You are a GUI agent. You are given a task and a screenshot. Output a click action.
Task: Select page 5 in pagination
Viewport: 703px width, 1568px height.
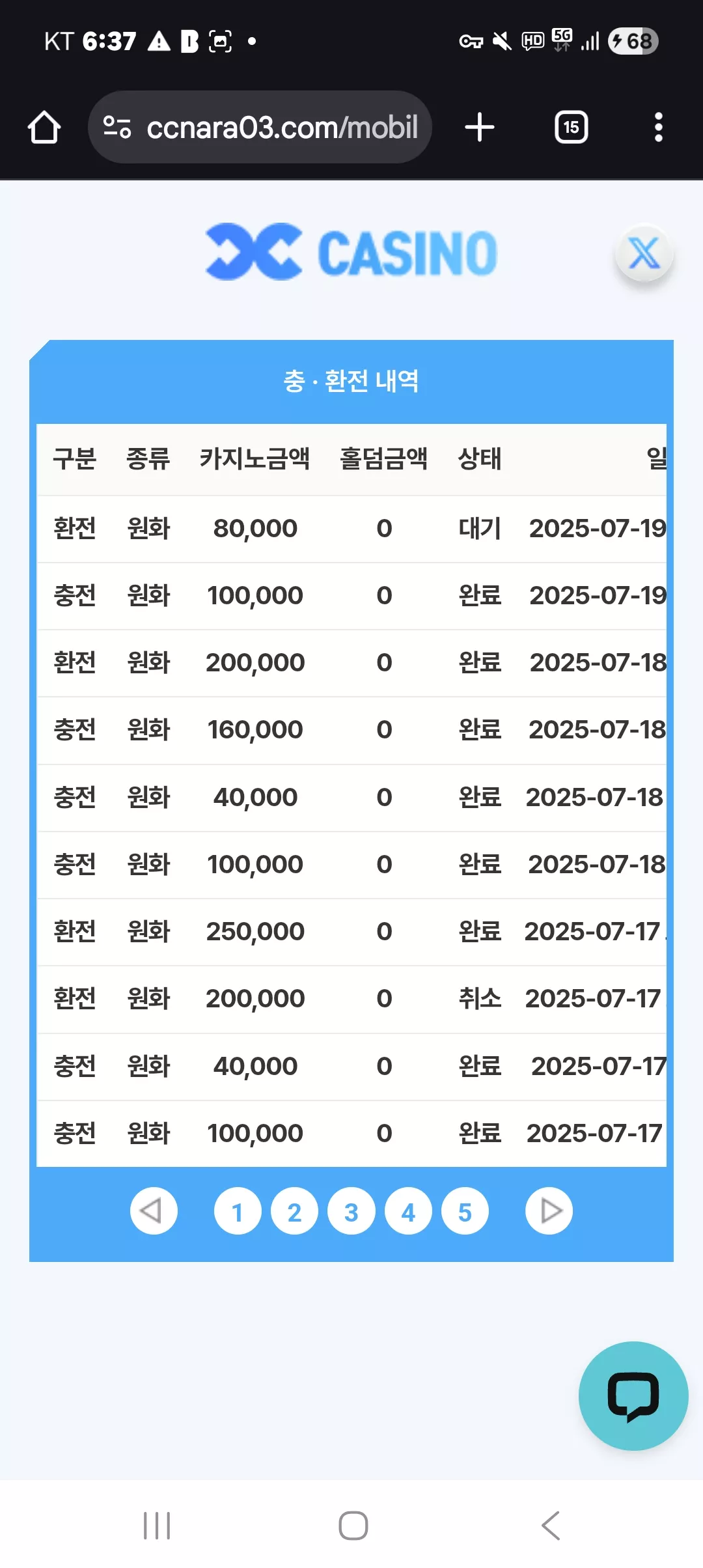465,1211
